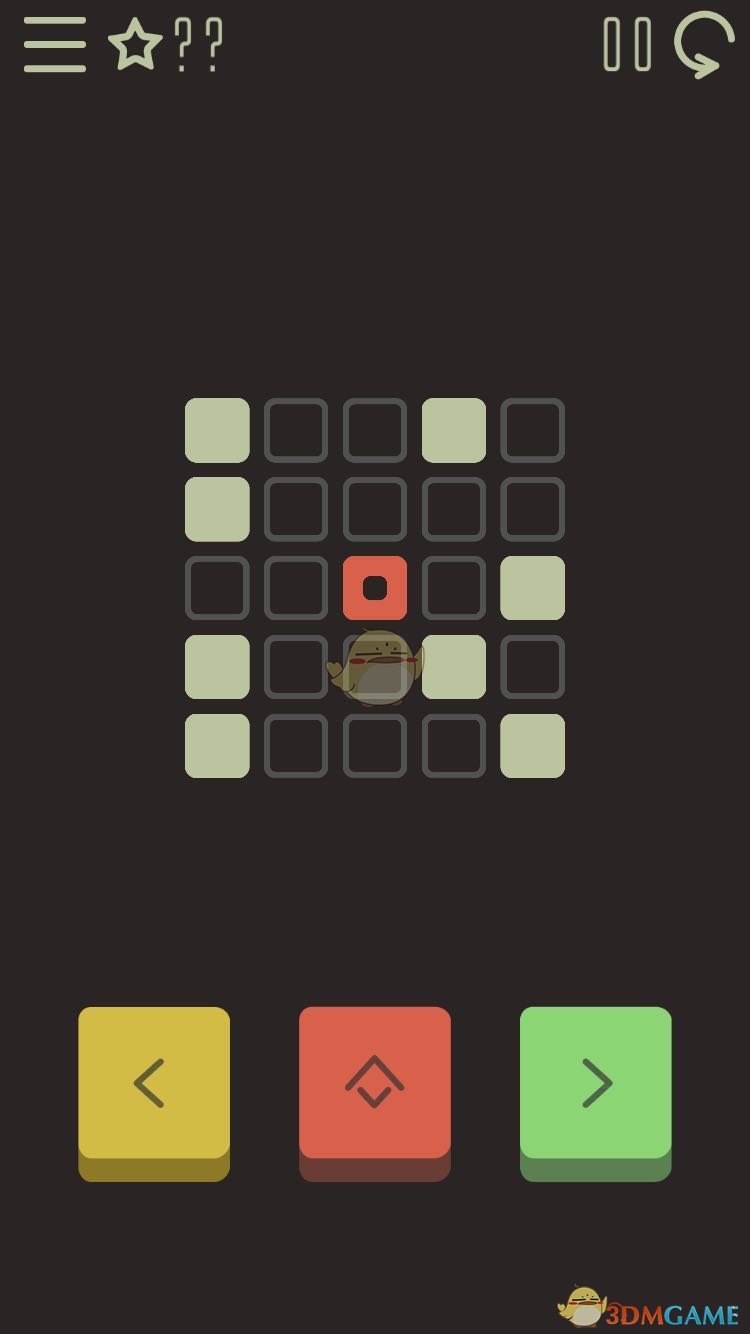This screenshot has width=750, height=1334.
Task: Tap the star rating icon
Action: click(135, 46)
